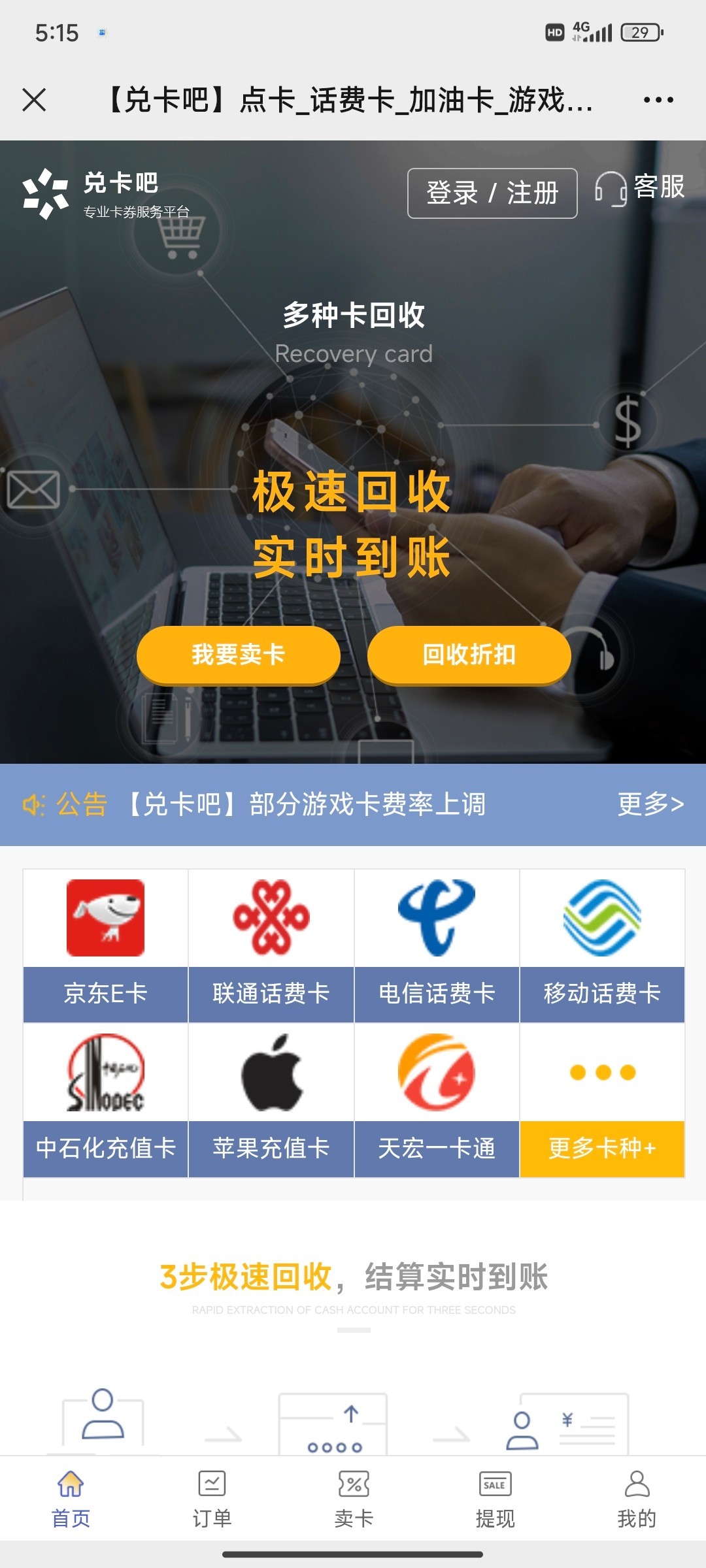
Task: Close the web page with the X icon
Action: [34, 100]
